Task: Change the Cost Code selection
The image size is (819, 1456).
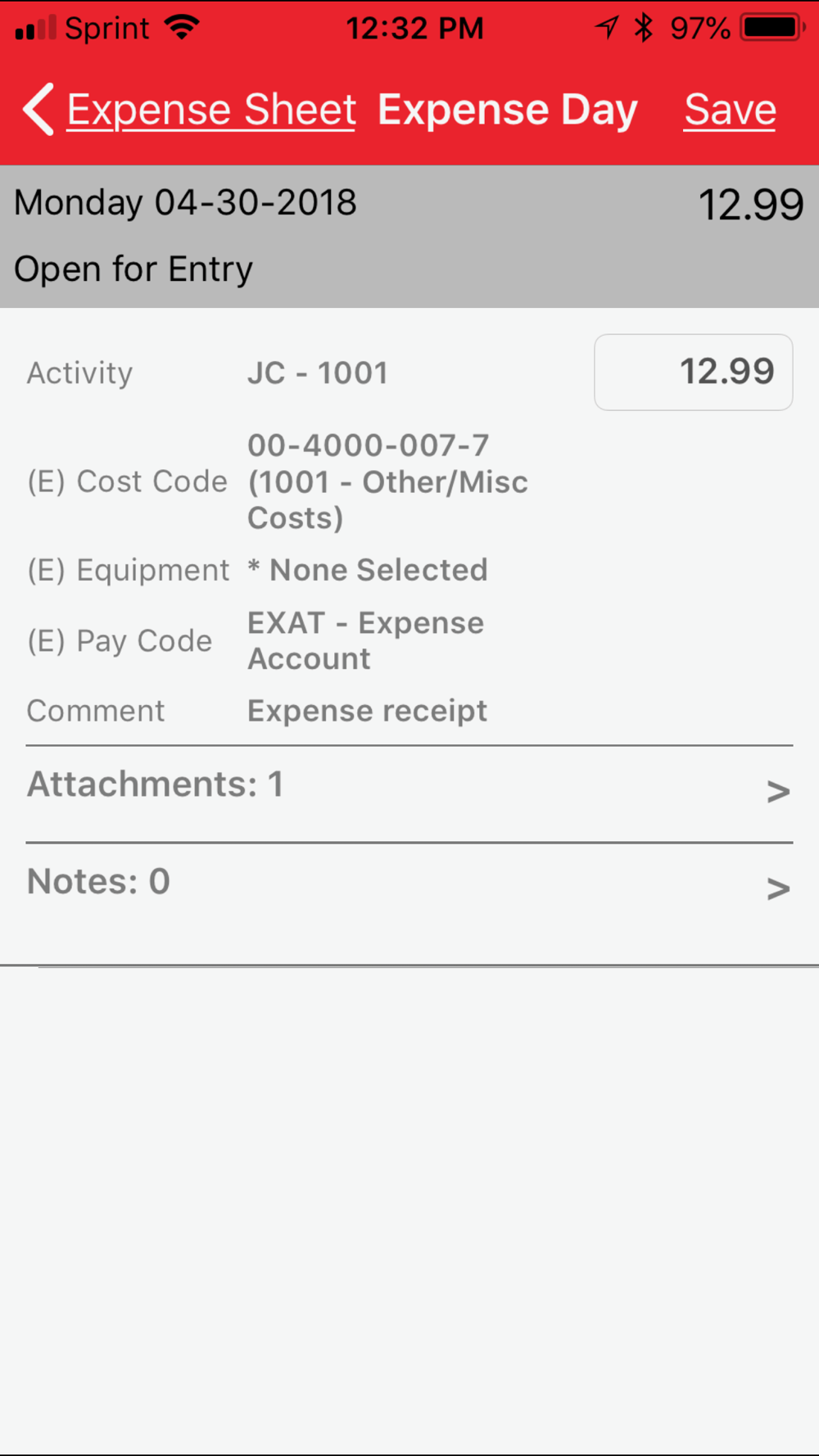Action: click(x=387, y=482)
